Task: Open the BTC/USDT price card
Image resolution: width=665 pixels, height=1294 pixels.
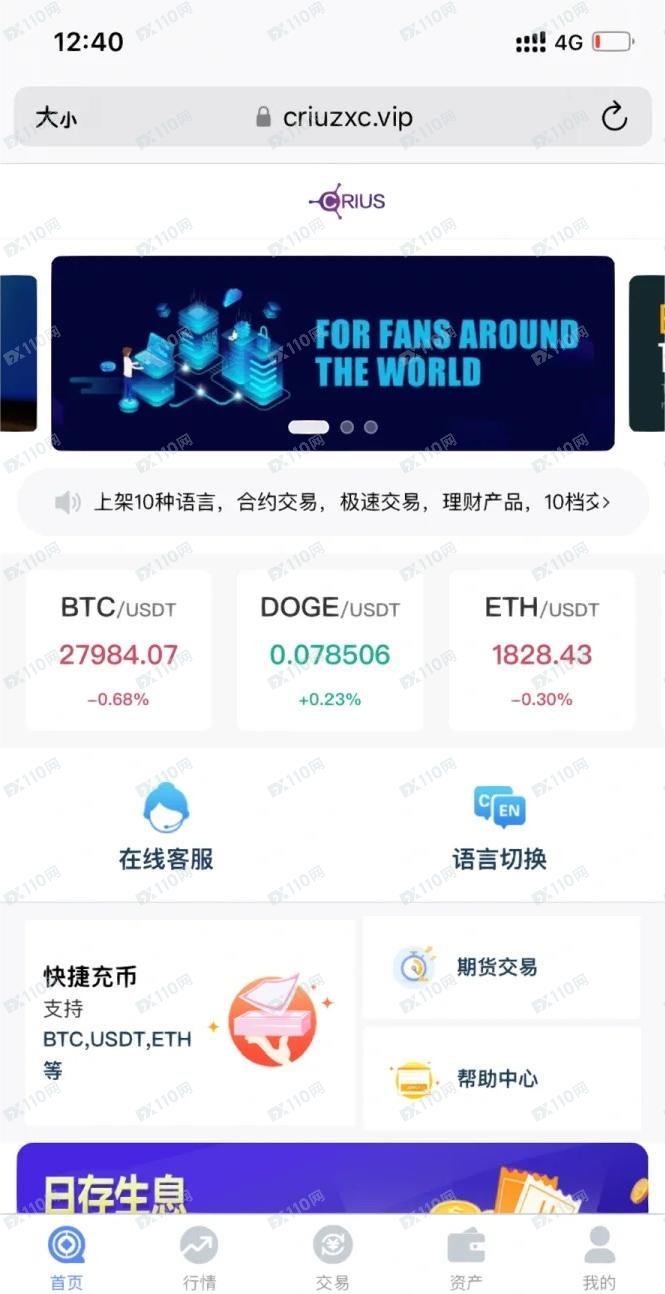Action: [118, 651]
